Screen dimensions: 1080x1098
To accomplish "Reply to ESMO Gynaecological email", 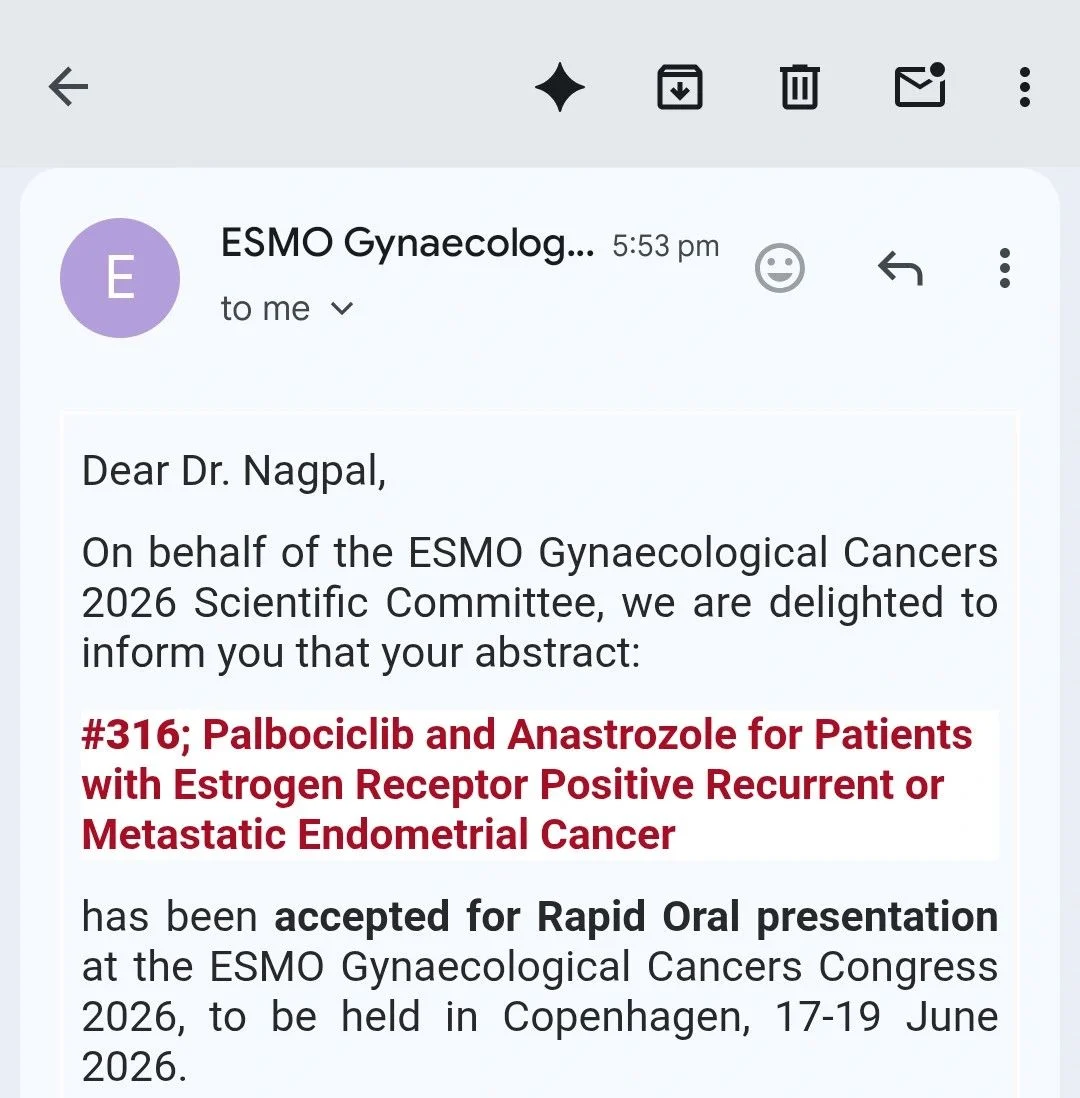I will pos(899,268).
